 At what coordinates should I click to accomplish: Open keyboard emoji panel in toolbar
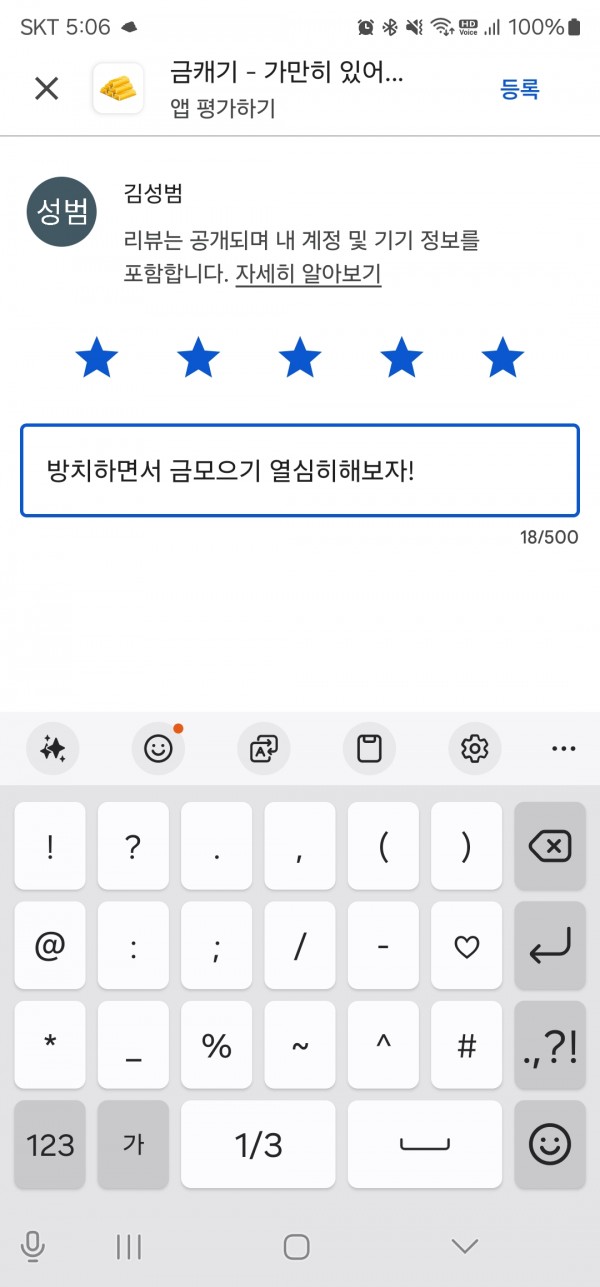pos(158,748)
